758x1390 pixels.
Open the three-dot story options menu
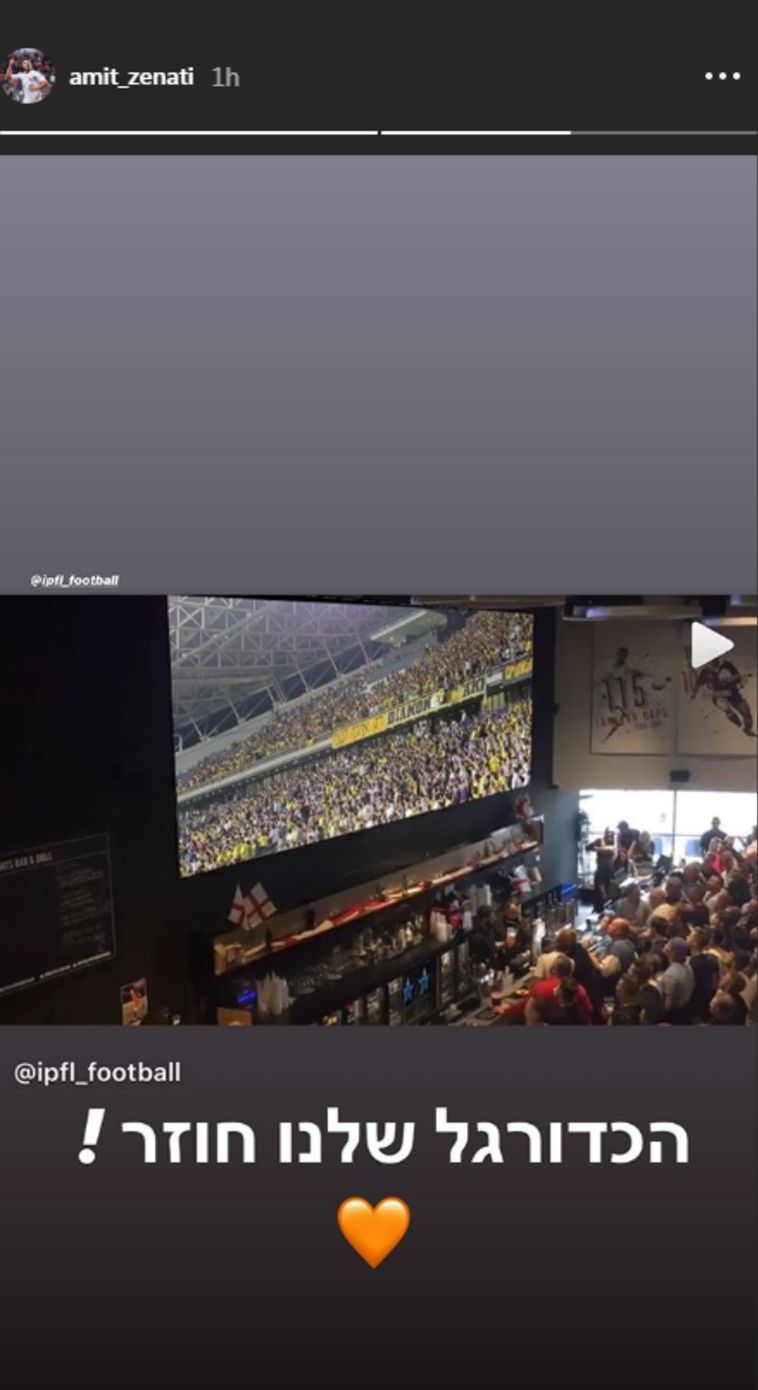pyautogui.click(x=722, y=77)
